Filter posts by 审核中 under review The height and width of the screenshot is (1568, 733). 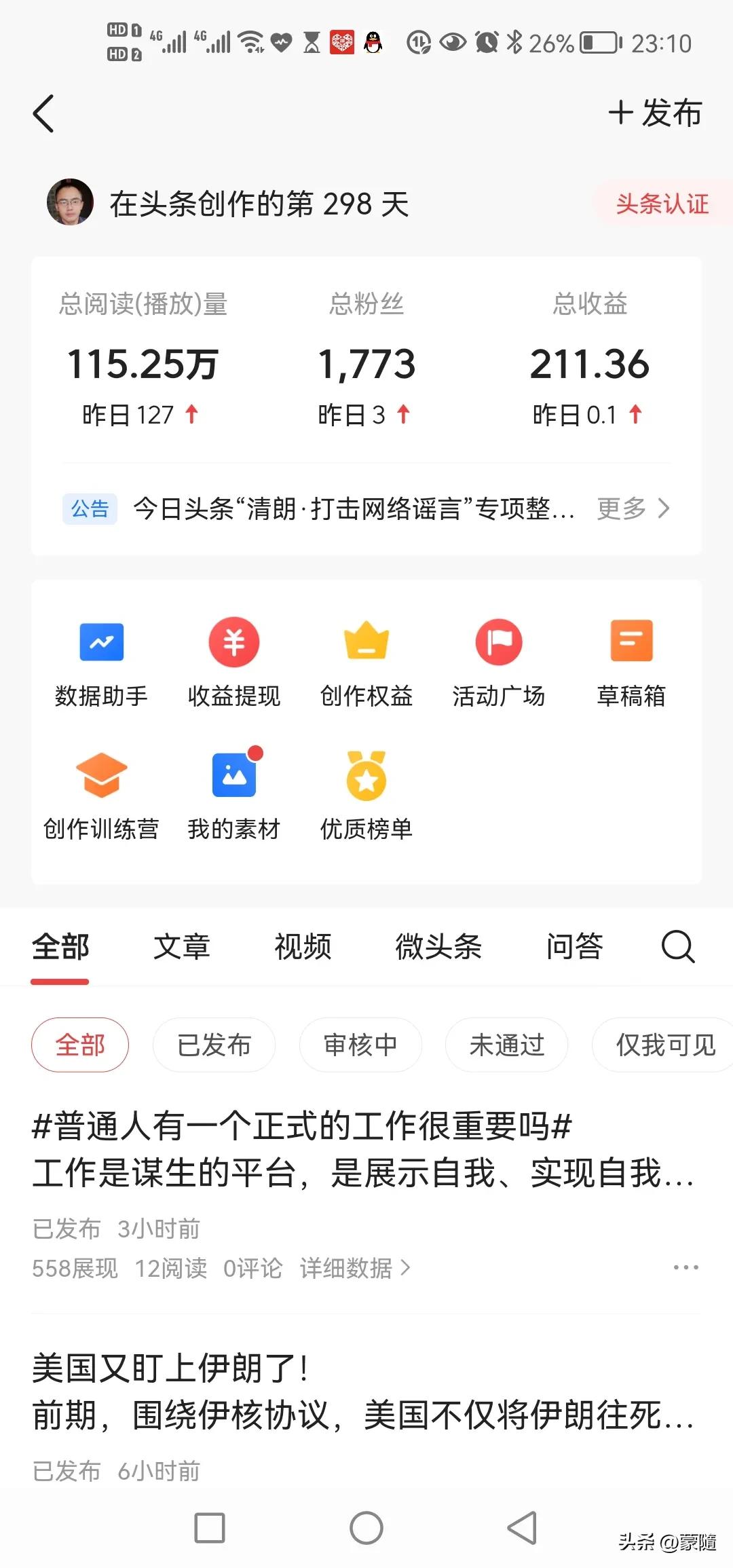pyautogui.click(x=360, y=1045)
